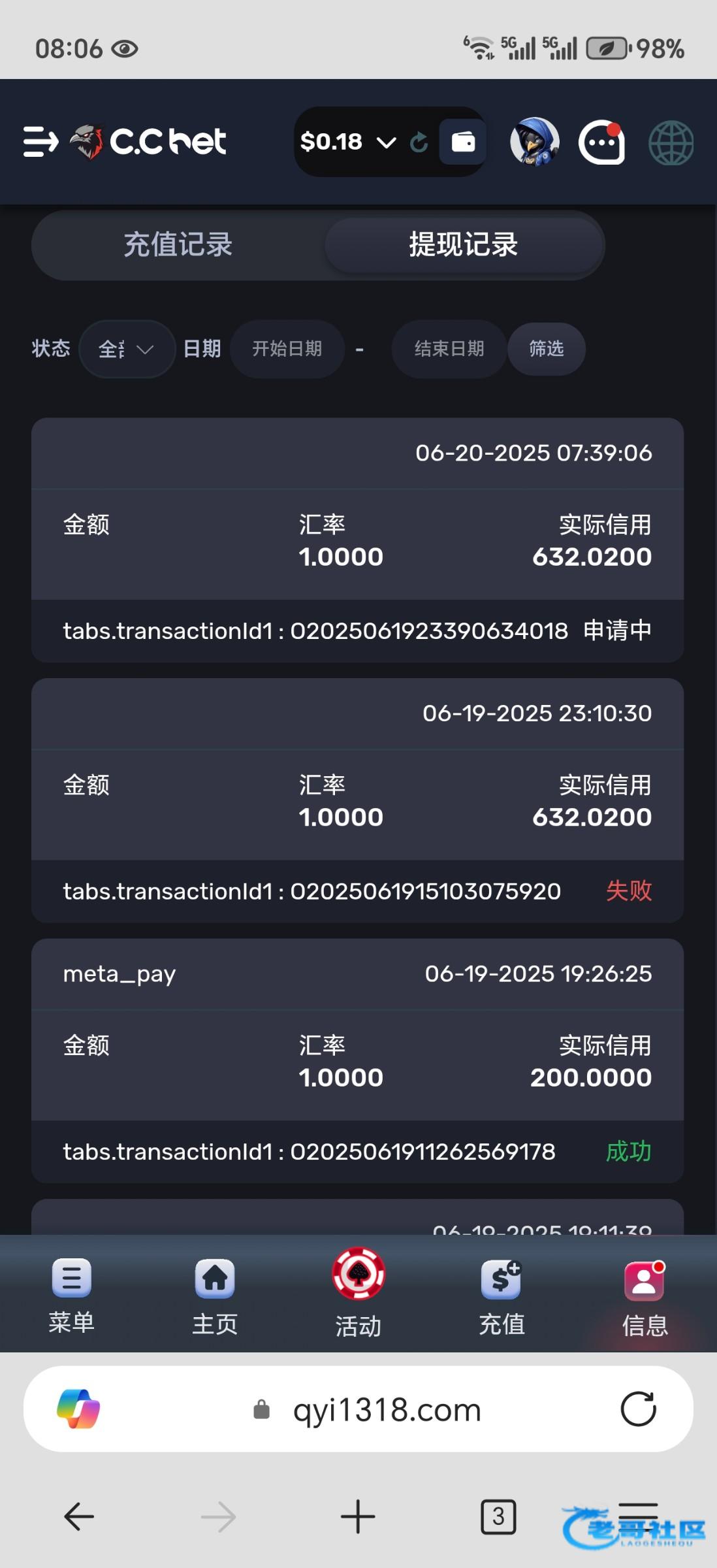The width and height of the screenshot is (717, 1568).
Task: Open the profile avatar
Action: [535, 142]
